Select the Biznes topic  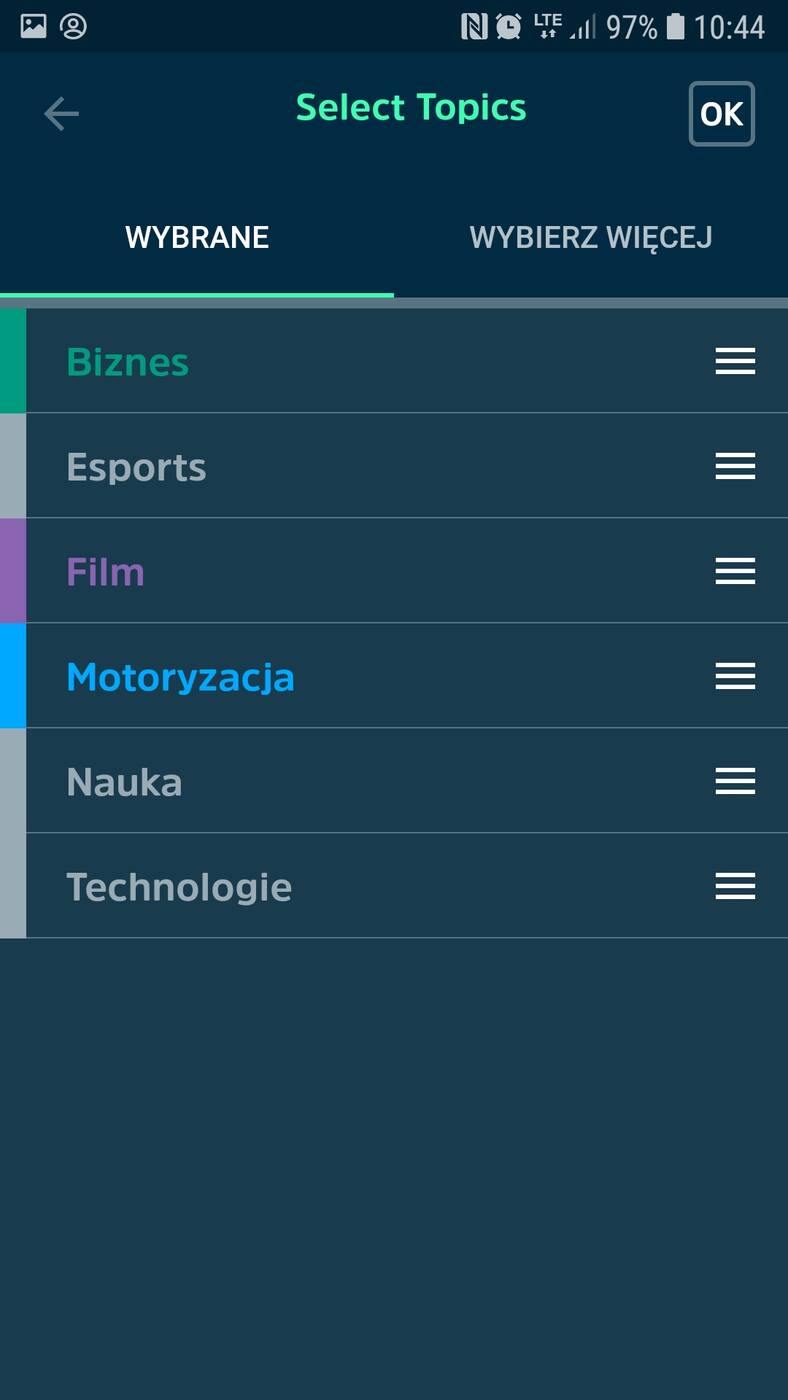coord(300,361)
